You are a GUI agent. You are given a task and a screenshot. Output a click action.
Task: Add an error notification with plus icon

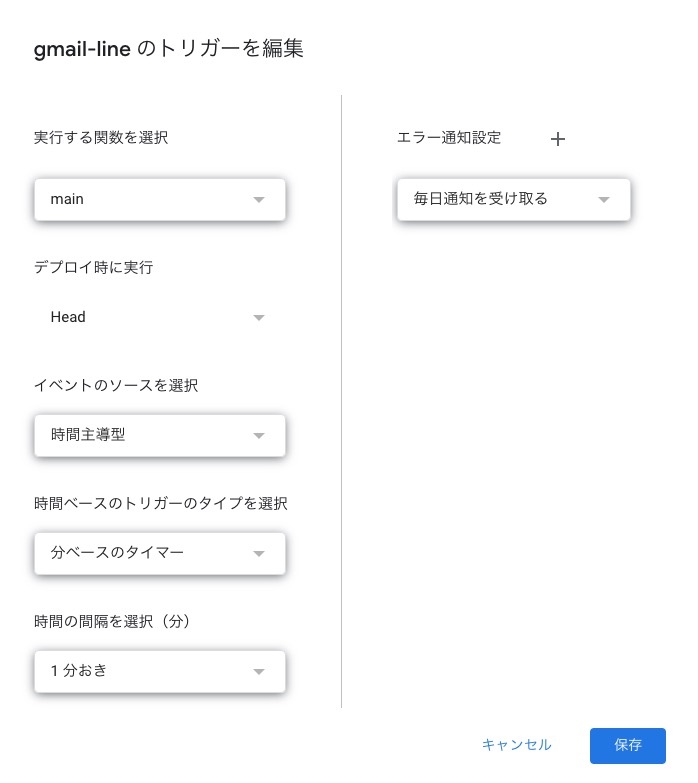pos(558,139)
